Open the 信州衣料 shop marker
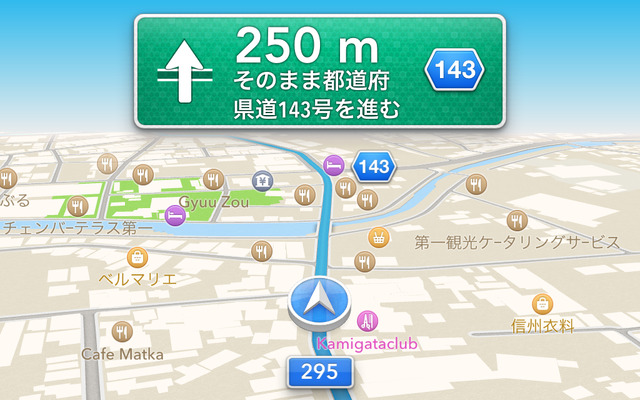 coord(542,303)
